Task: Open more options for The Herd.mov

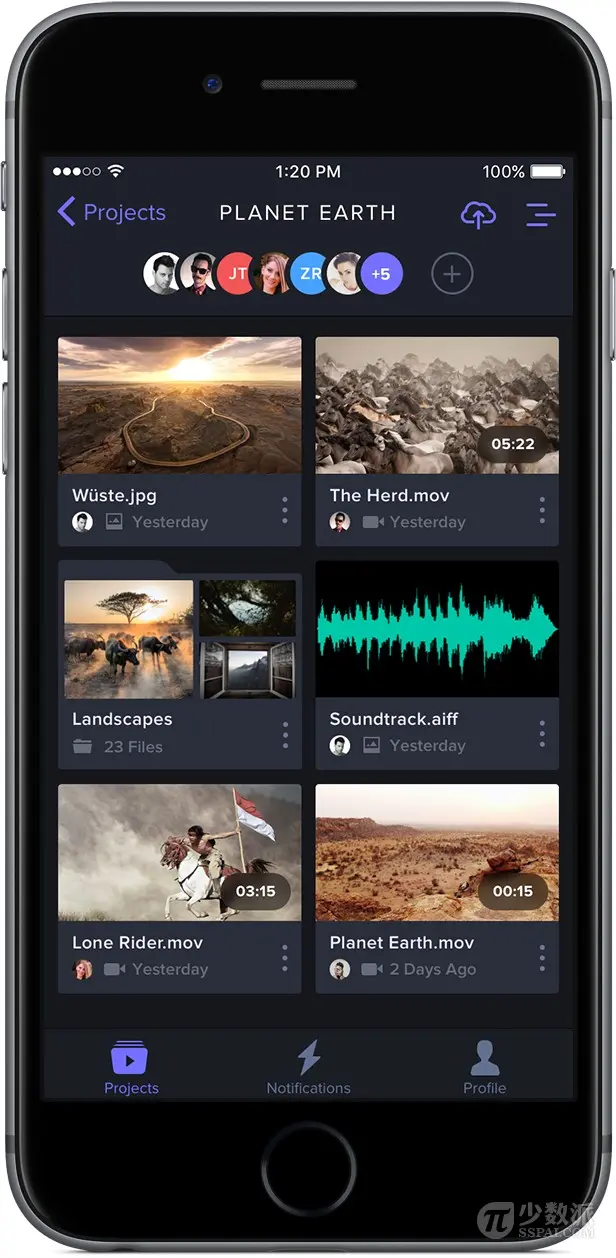Action: [542, 510]
